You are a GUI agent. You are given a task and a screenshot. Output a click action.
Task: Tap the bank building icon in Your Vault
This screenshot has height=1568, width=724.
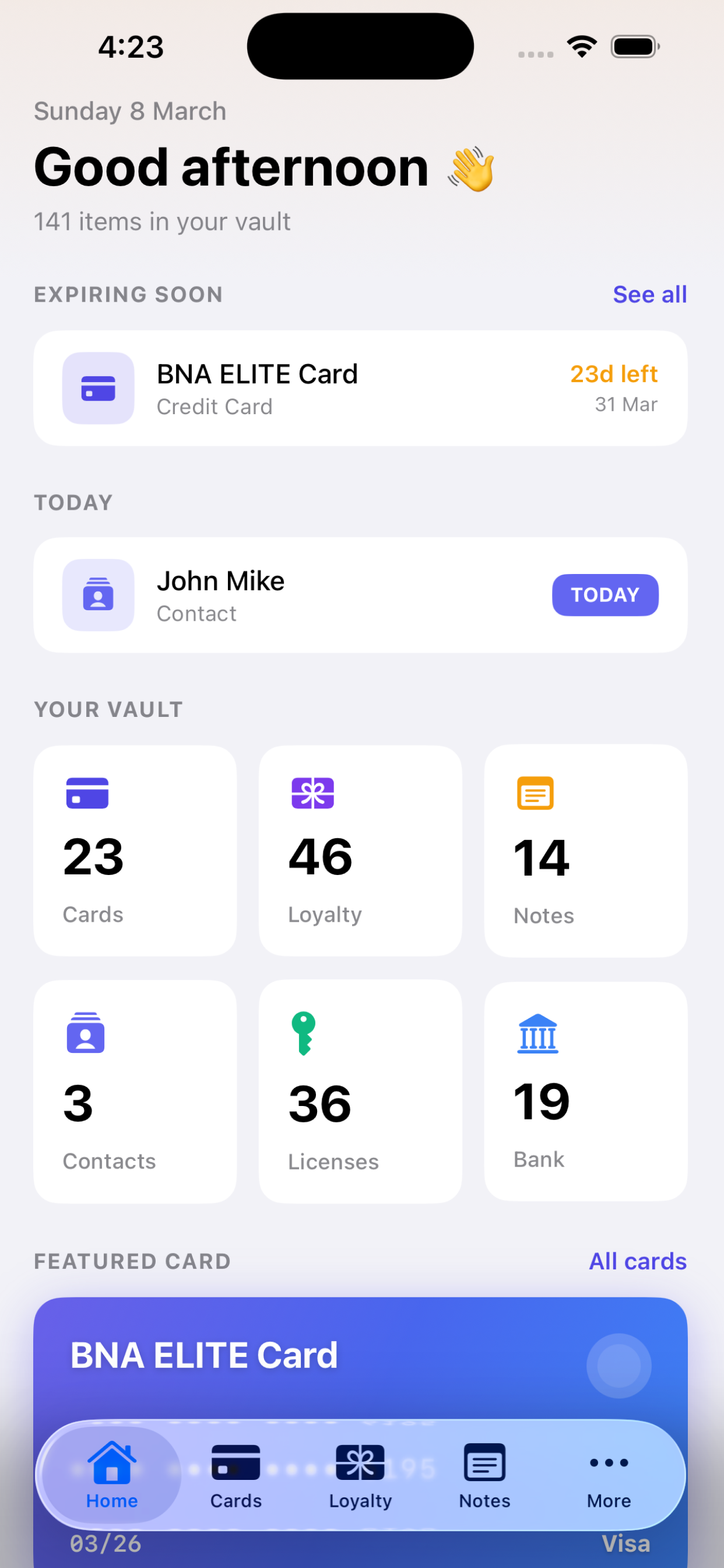pos(538,1033)
